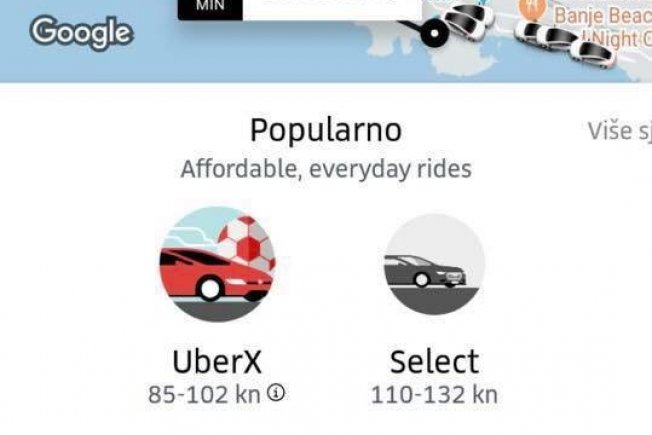This screenshot has height=435, width=652.
Task: Select the UberX ride option
Action: [216, 265]
